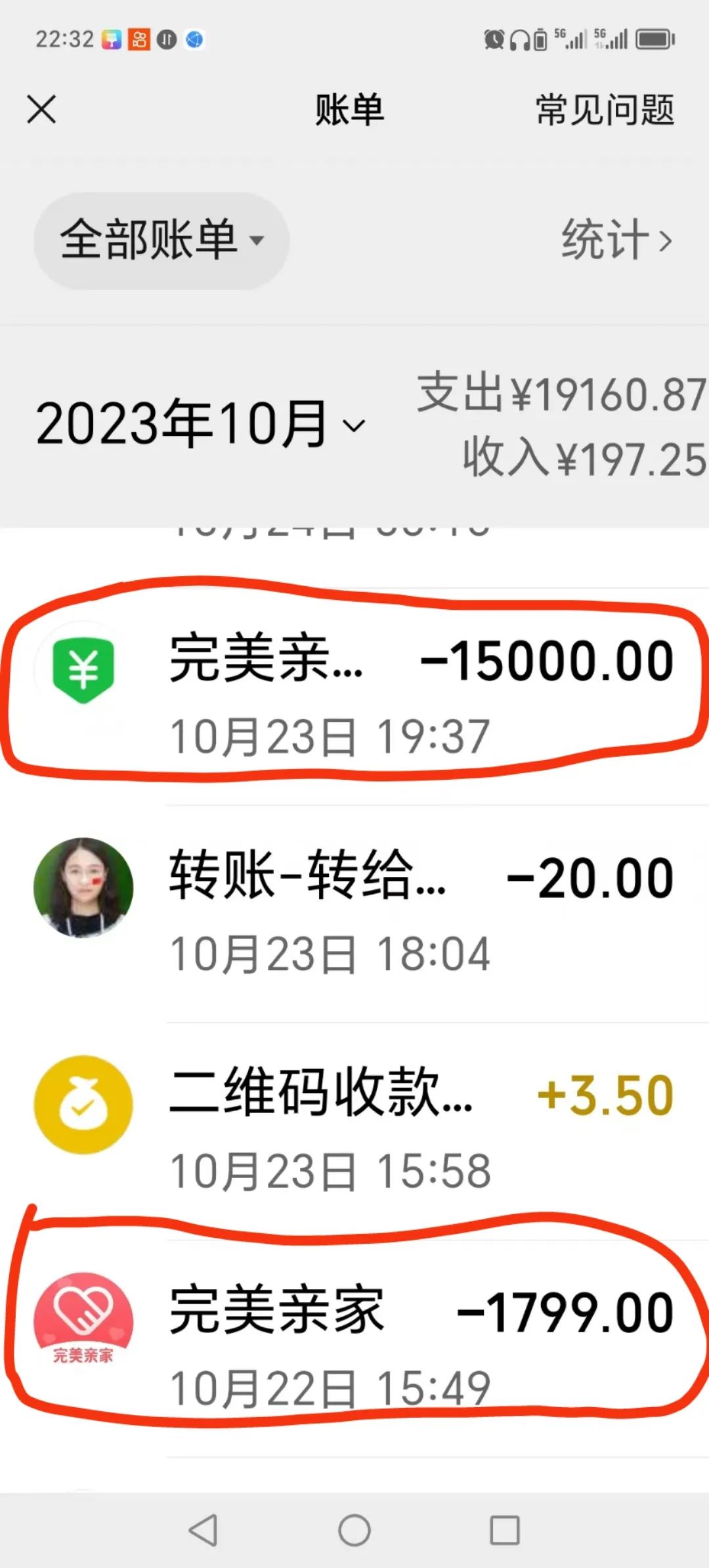Close the 账单 page with the X

point(41,109)
